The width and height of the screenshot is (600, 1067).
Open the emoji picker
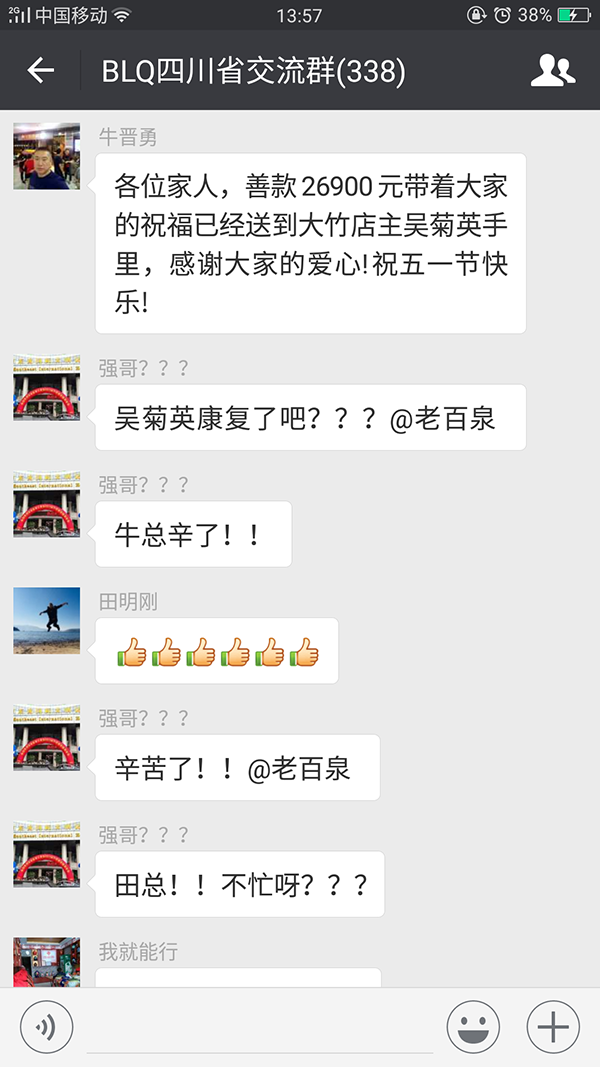click(473, 1026)
